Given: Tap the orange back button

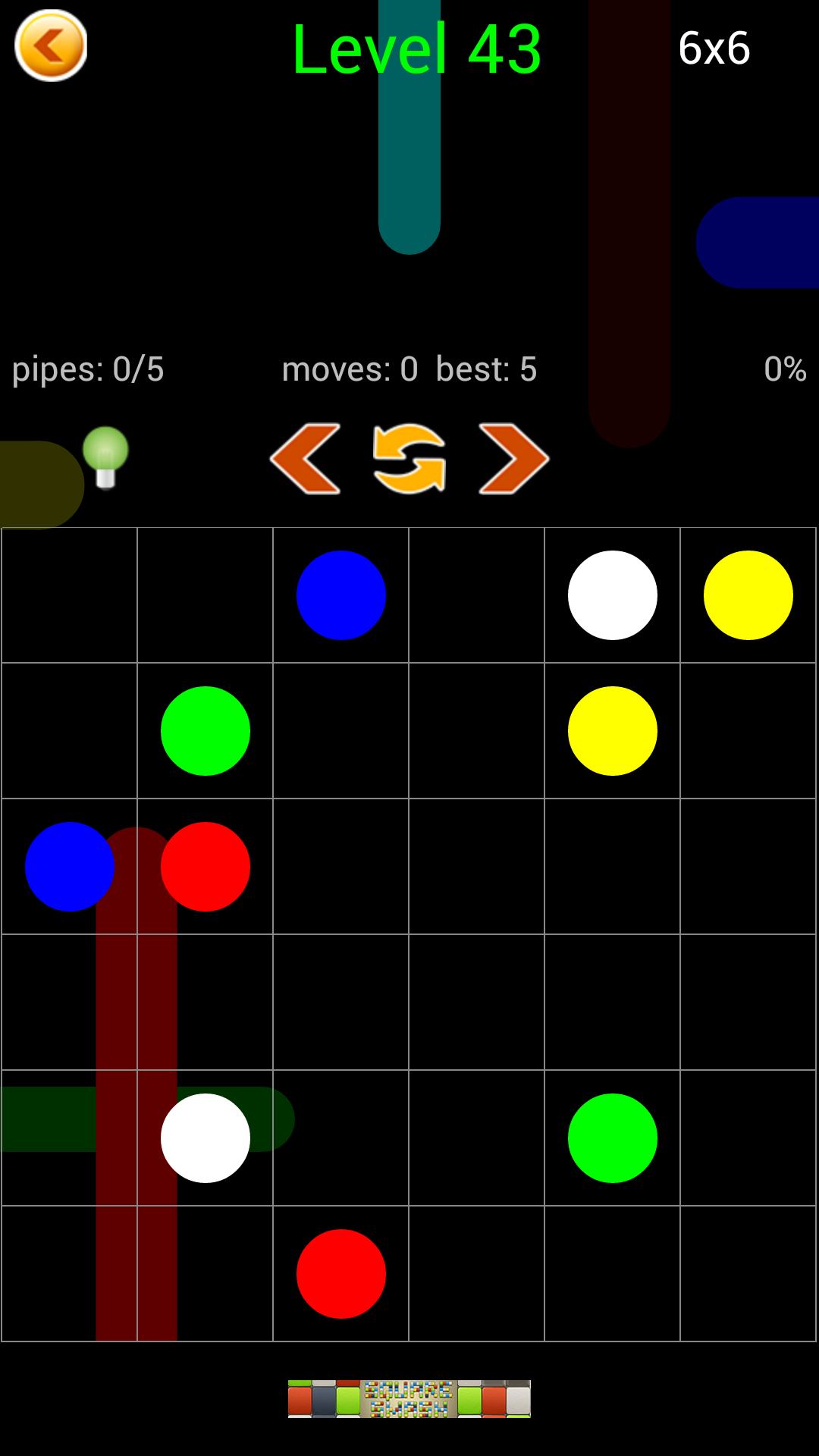Looking at the screenshot, I should (51, 46).
